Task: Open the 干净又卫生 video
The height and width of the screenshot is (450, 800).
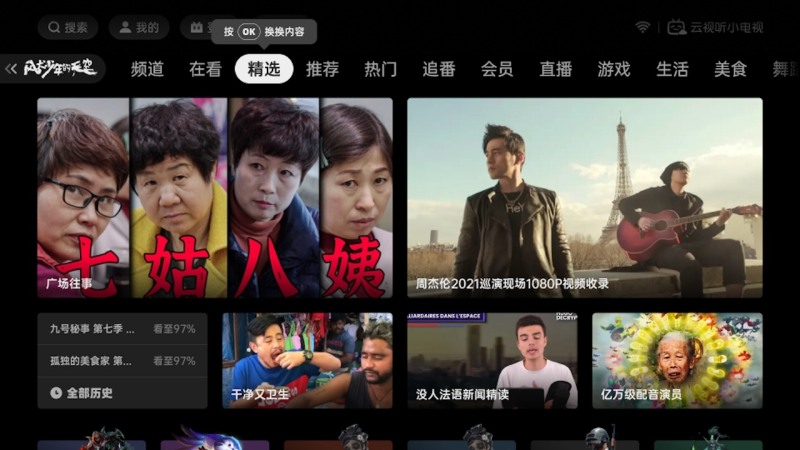Action: [307, 360]
